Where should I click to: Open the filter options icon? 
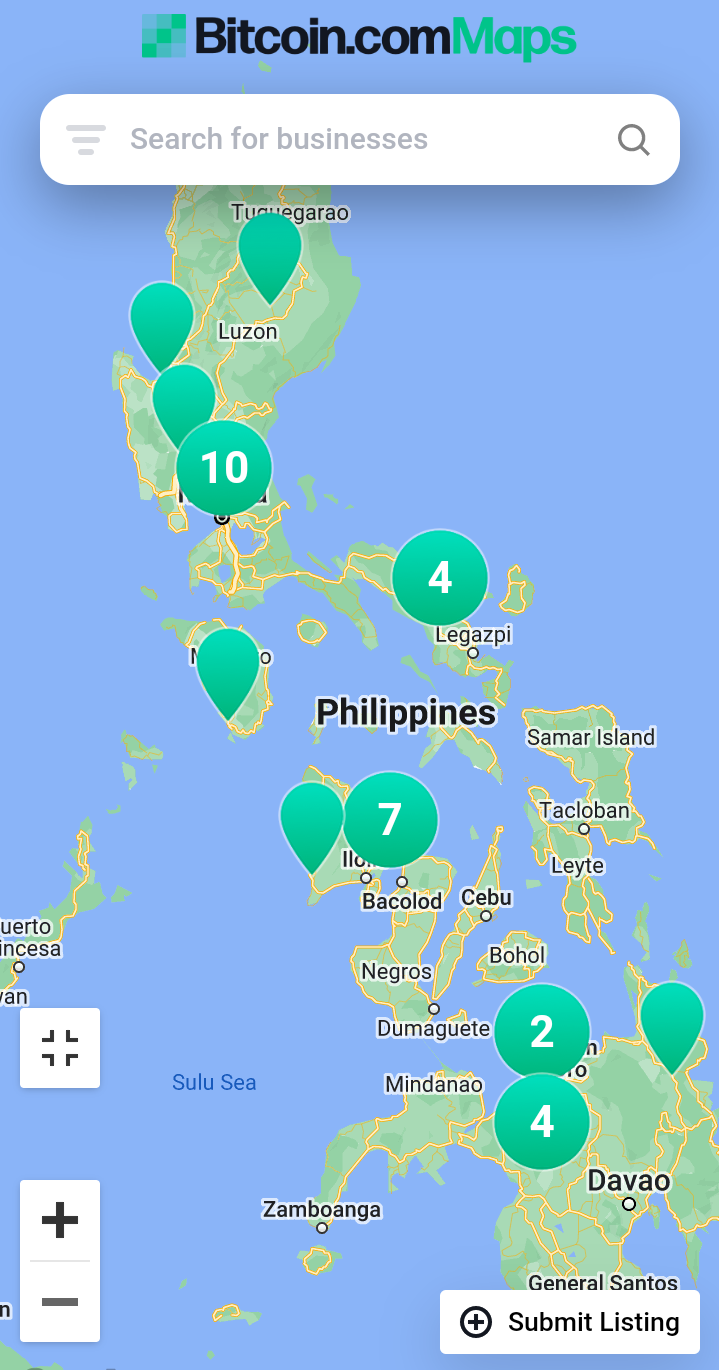86,140
